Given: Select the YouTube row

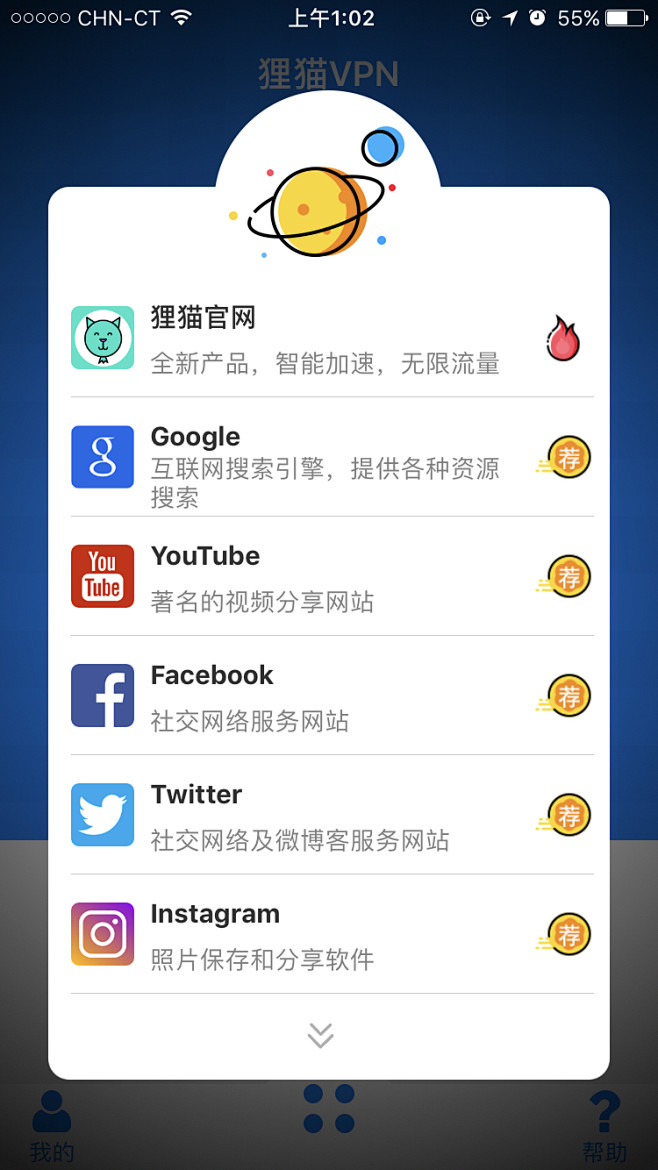Looking at the screenshot, I should point(330,576).
